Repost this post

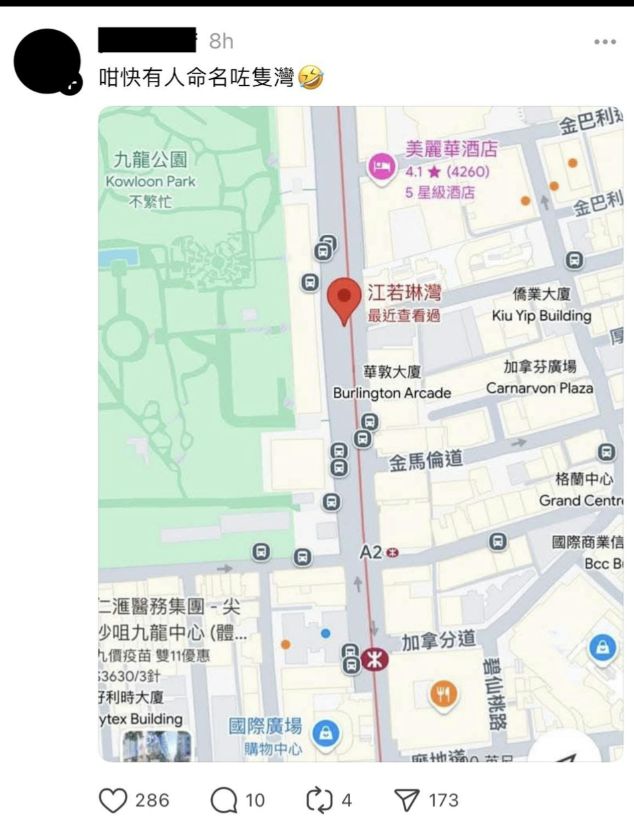click(x=317, y=799)
